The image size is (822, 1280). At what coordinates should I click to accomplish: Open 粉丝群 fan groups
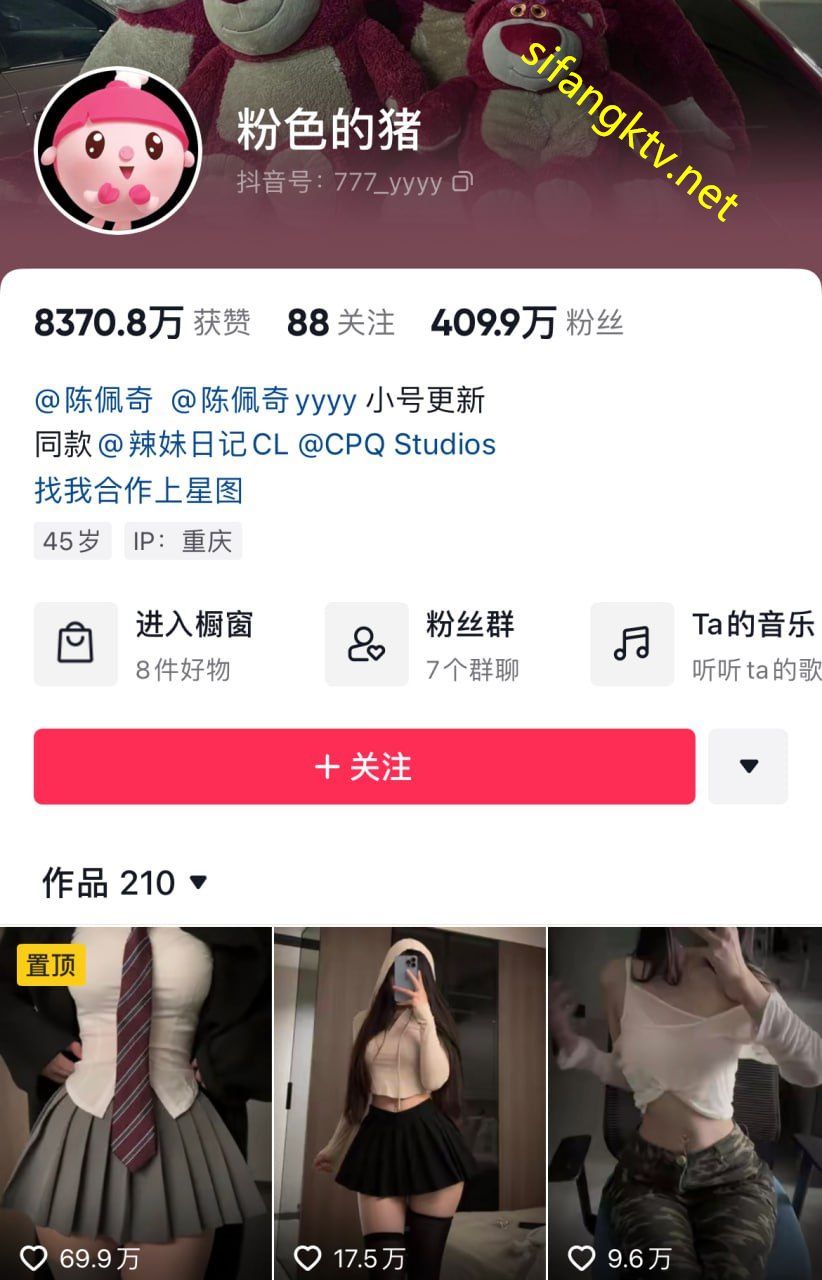pos(437,644)
